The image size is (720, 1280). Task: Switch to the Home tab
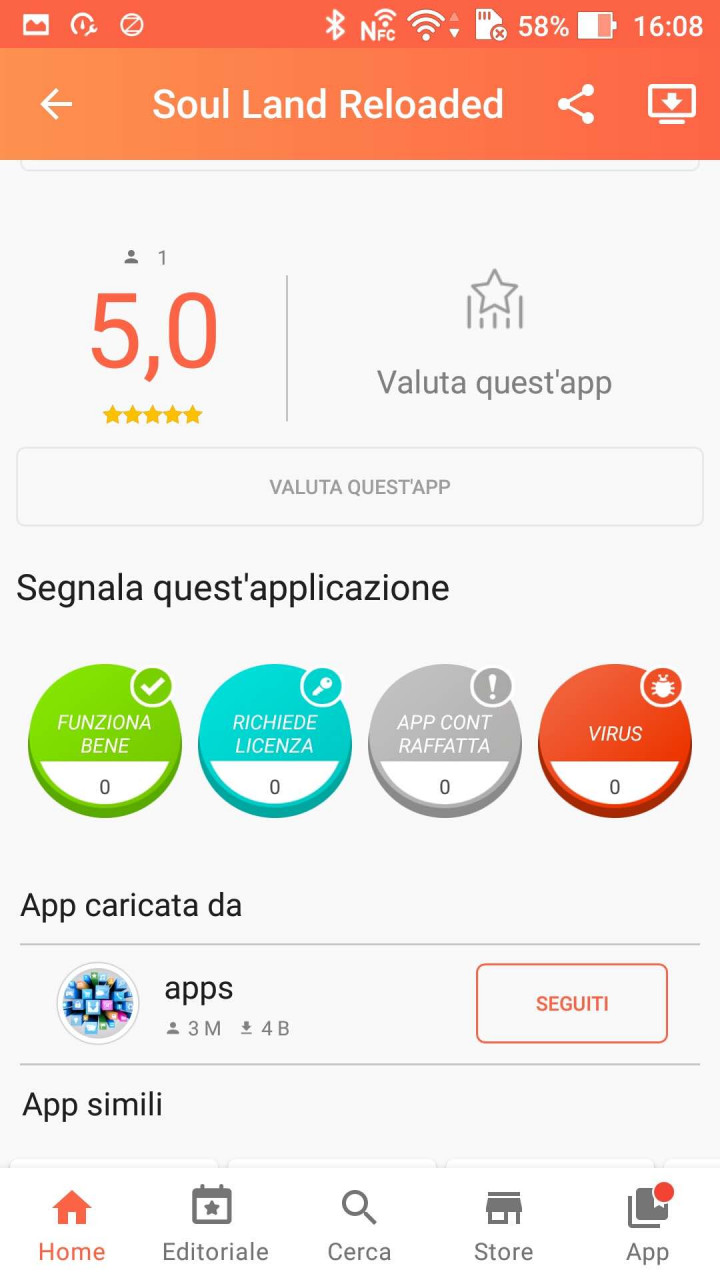pos(72,1225)
